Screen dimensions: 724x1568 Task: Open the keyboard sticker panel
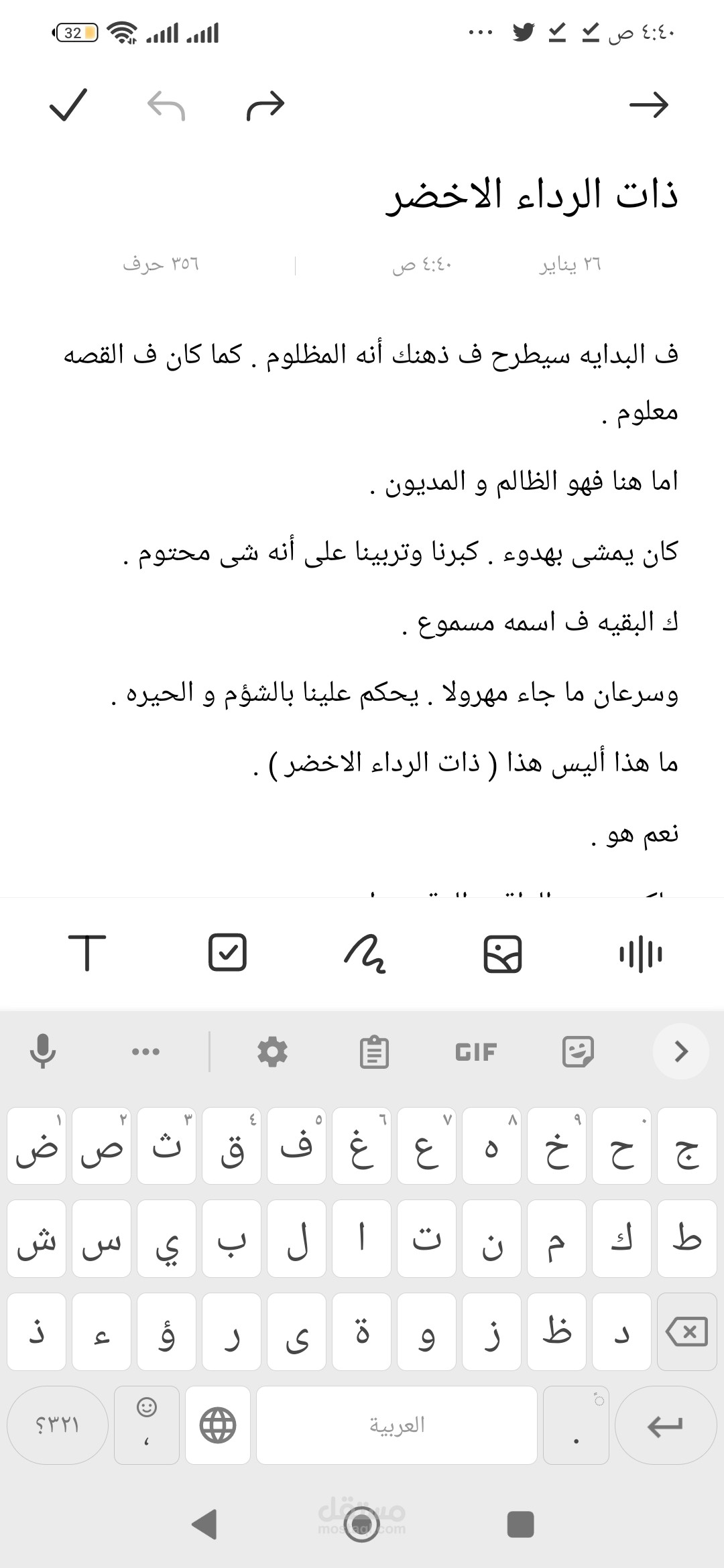coord(578,1051)
